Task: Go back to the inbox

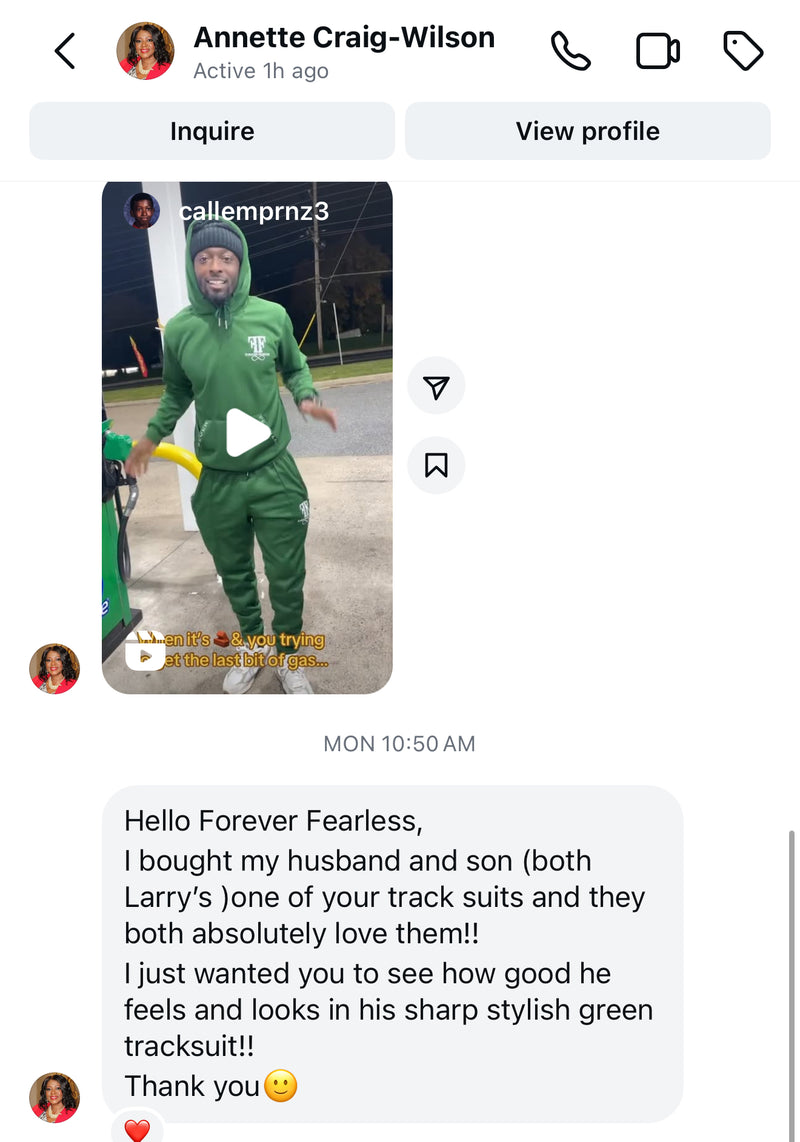Action: pos(65,51)
